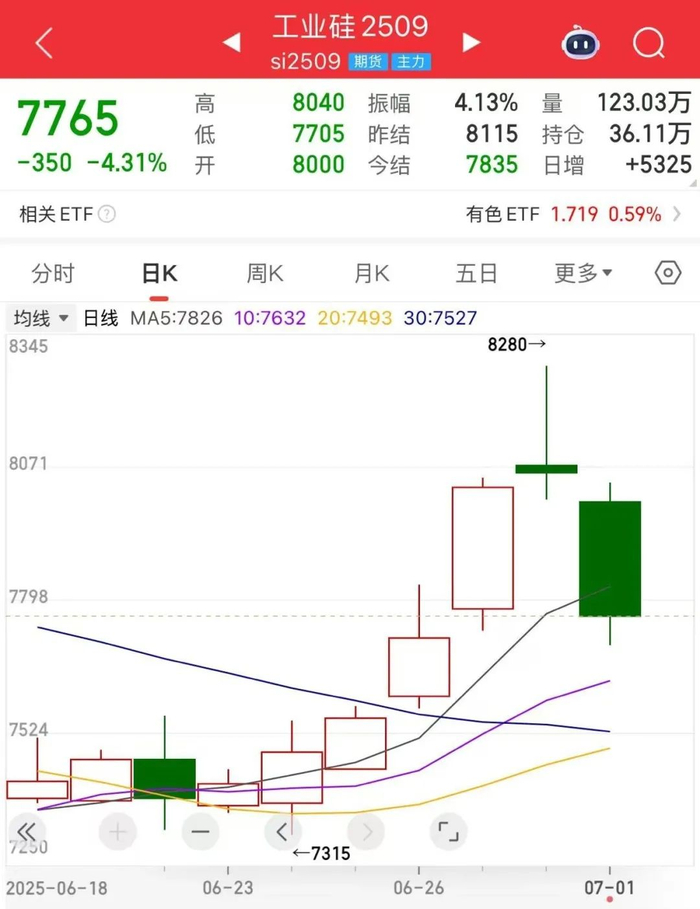The image size is (700, 909).
Task: Jump to earliest candles with double-left arrow
Action: (27, 831)
